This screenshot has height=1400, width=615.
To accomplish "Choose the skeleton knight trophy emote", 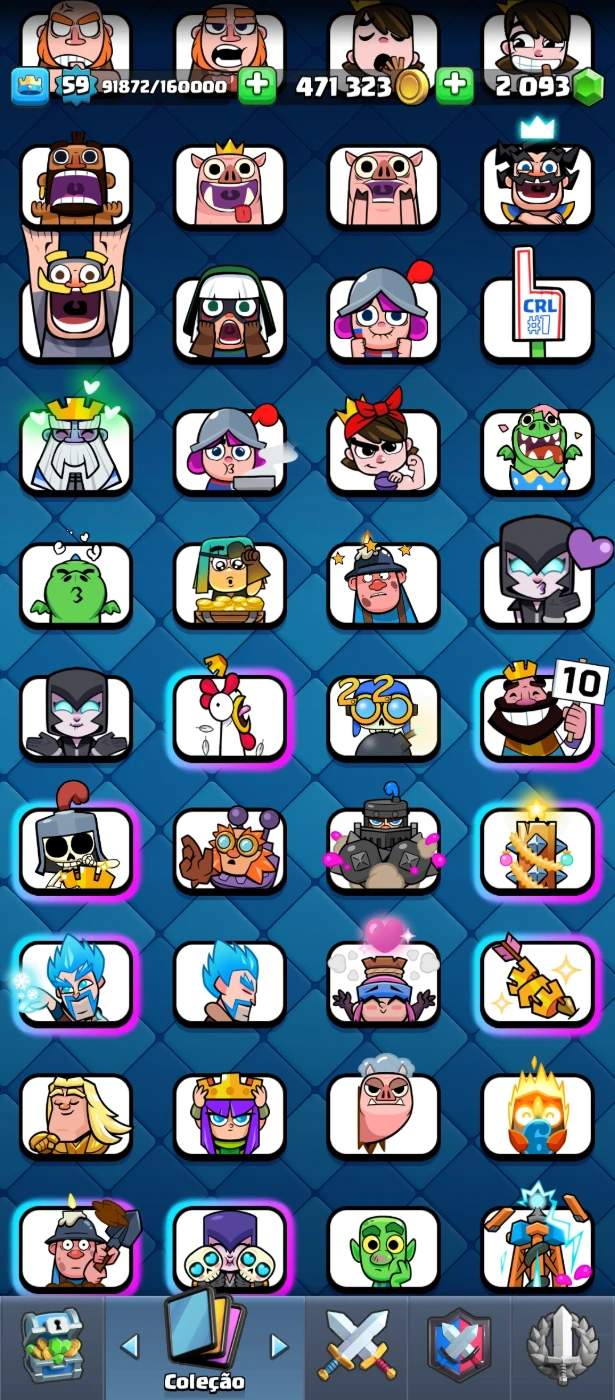I will point(76,848).
